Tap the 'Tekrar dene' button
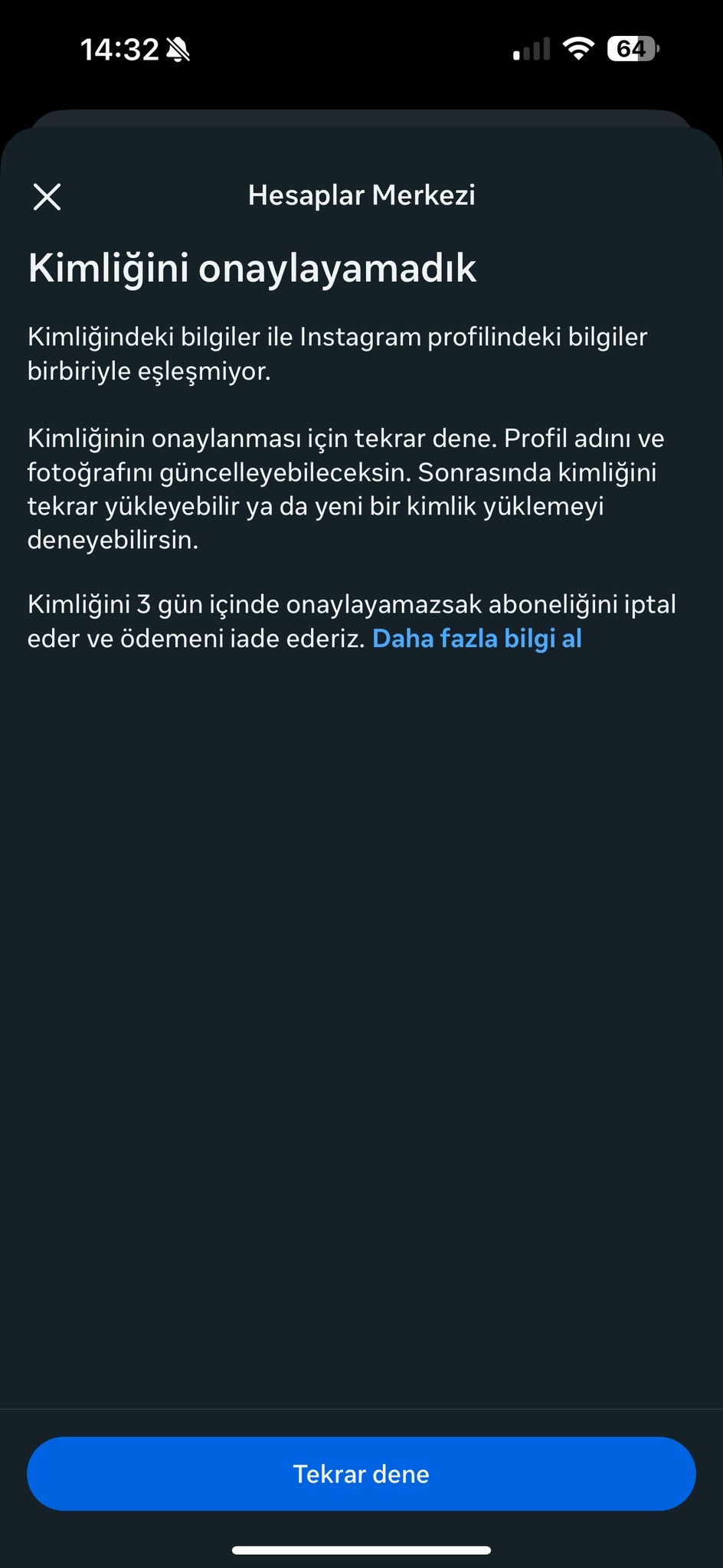 click(361, 1474)
